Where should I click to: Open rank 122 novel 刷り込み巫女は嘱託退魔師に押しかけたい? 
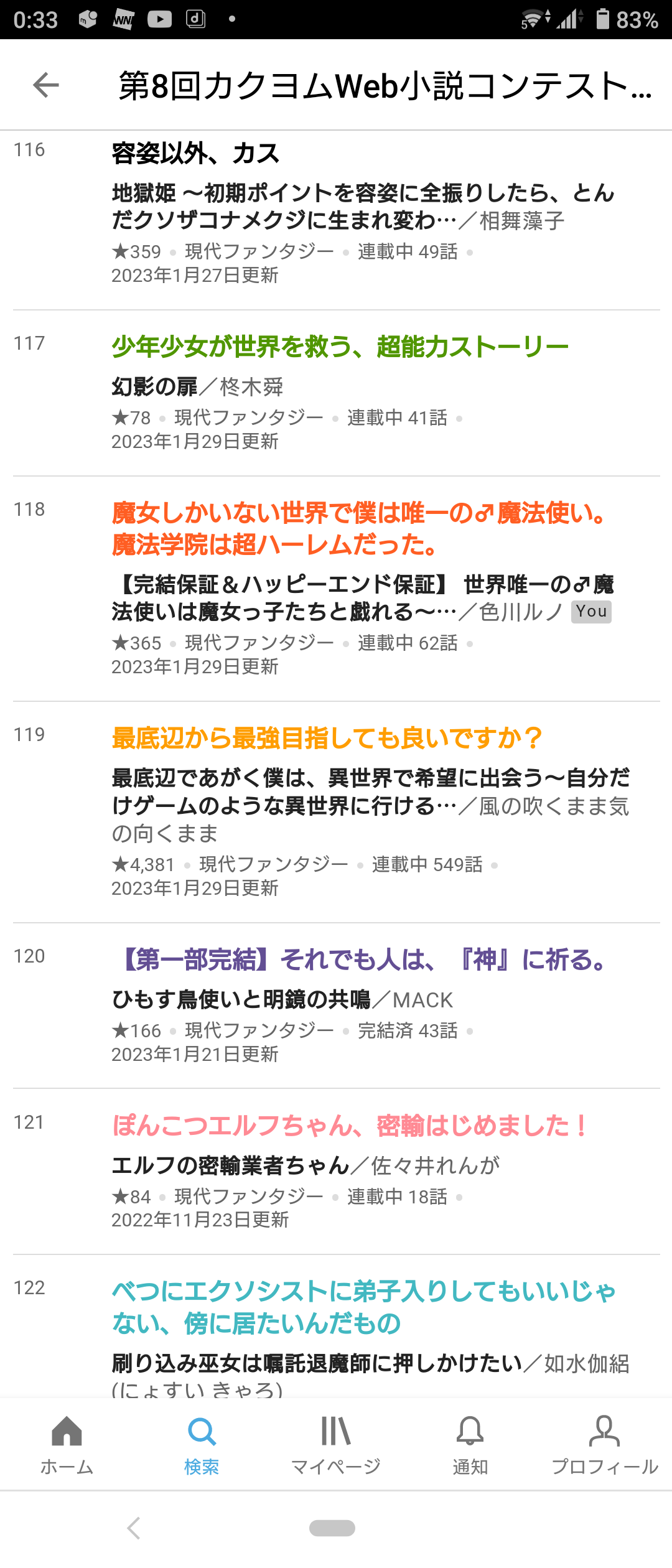[x=317, y=1364]
